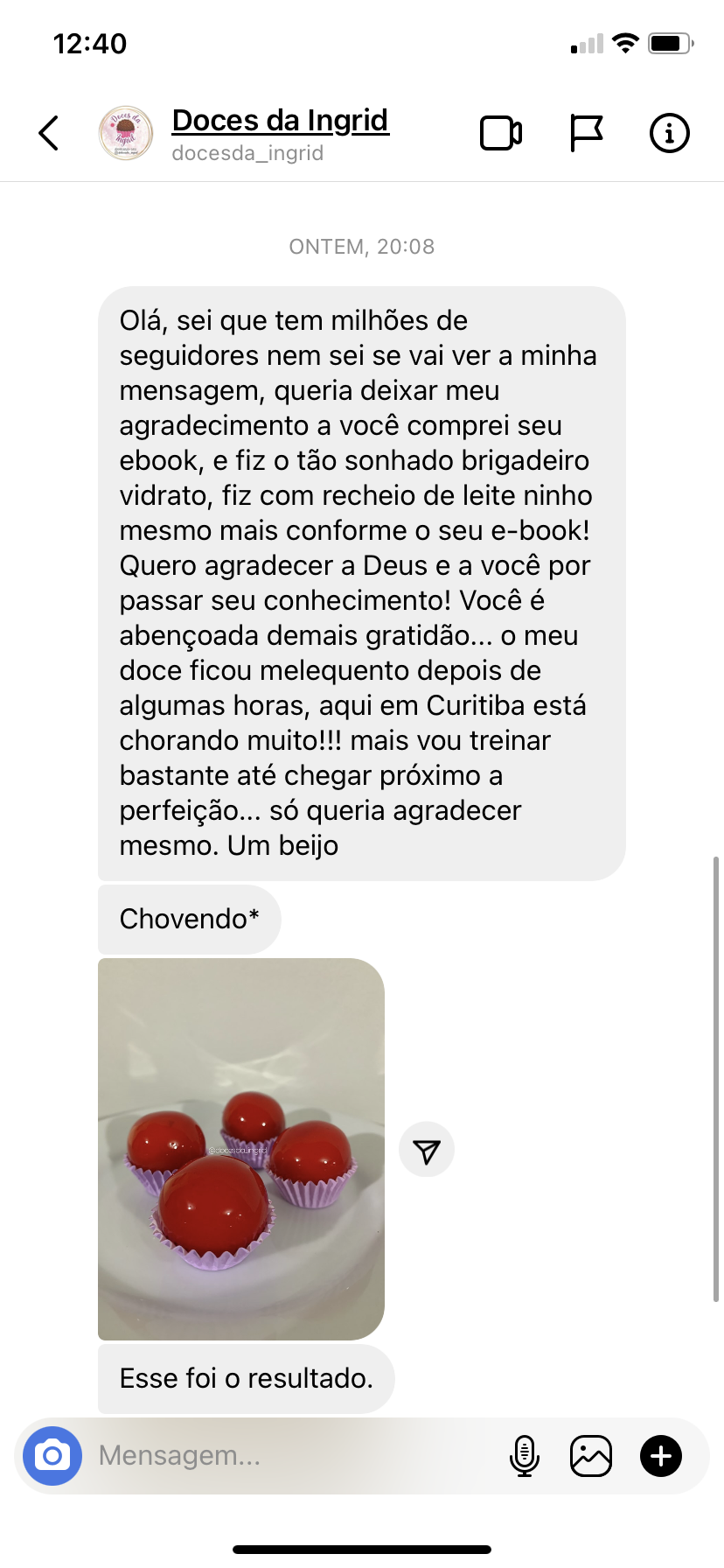This screenshot has height=1568, width=724.
Task: Open conversation info details
Action: pyautogui.click(x=669, y=133)
